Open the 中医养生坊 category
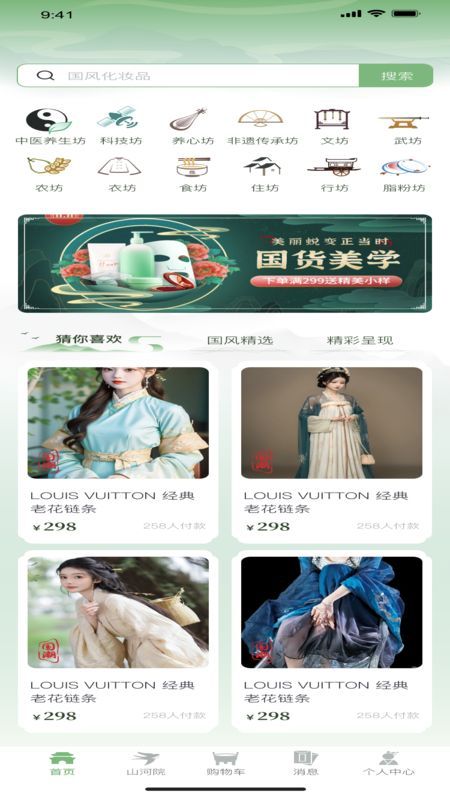 [x=50, y=127]
